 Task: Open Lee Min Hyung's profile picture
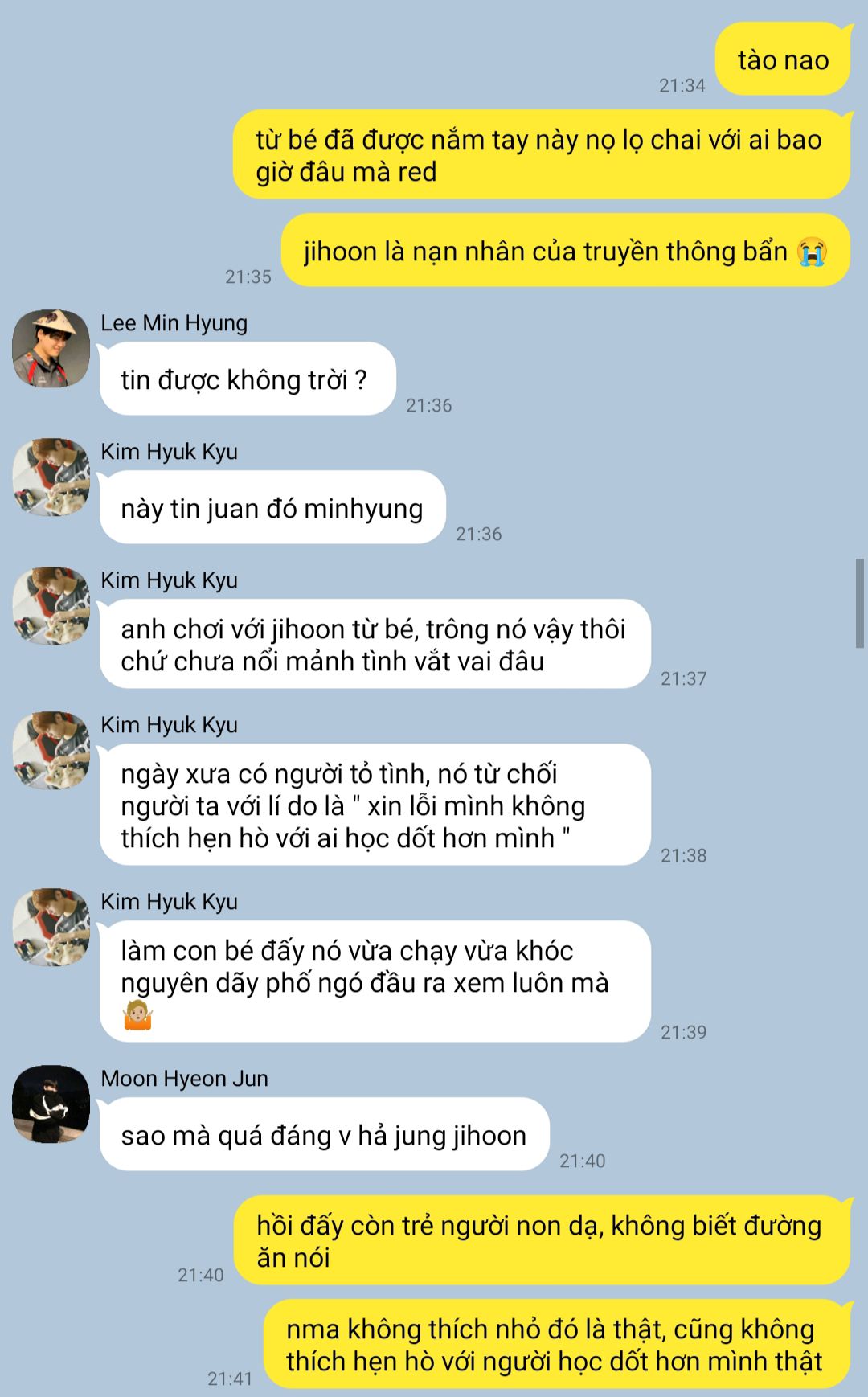pyautogui.click(x=51, y=348)
